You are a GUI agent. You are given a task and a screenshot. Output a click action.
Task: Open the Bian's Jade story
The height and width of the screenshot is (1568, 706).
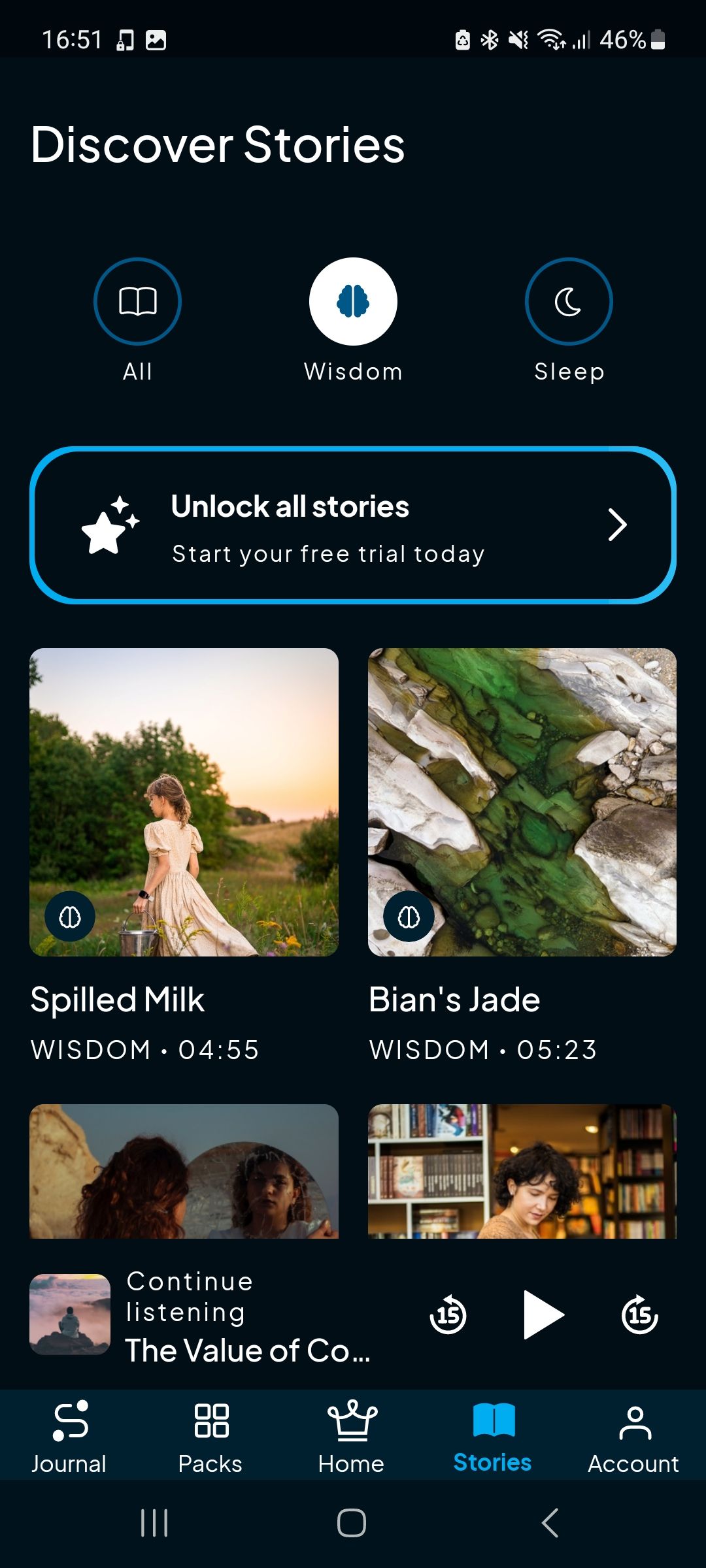[522, 802]
